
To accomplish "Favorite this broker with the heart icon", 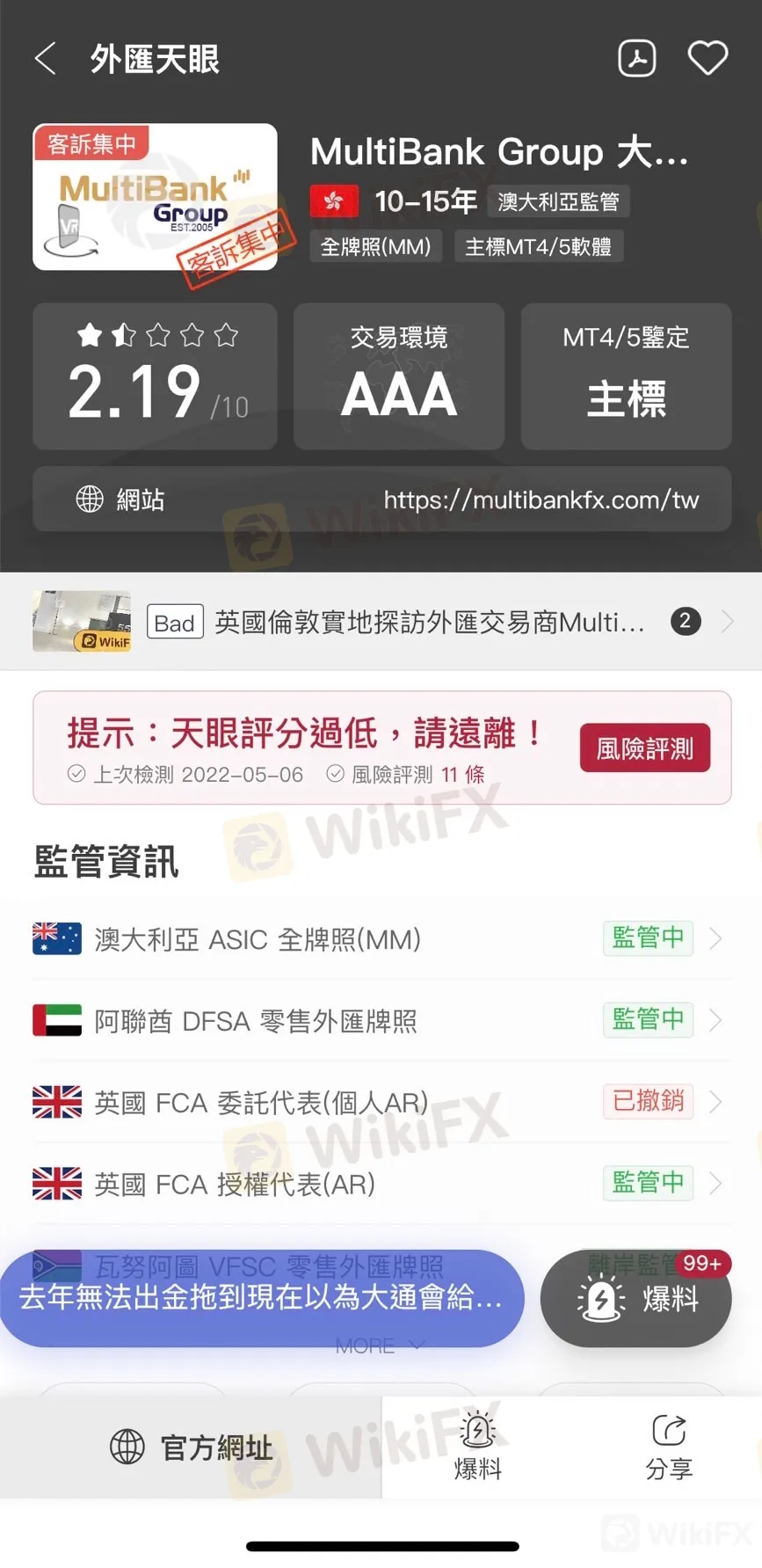I will (x=708, y=59).
